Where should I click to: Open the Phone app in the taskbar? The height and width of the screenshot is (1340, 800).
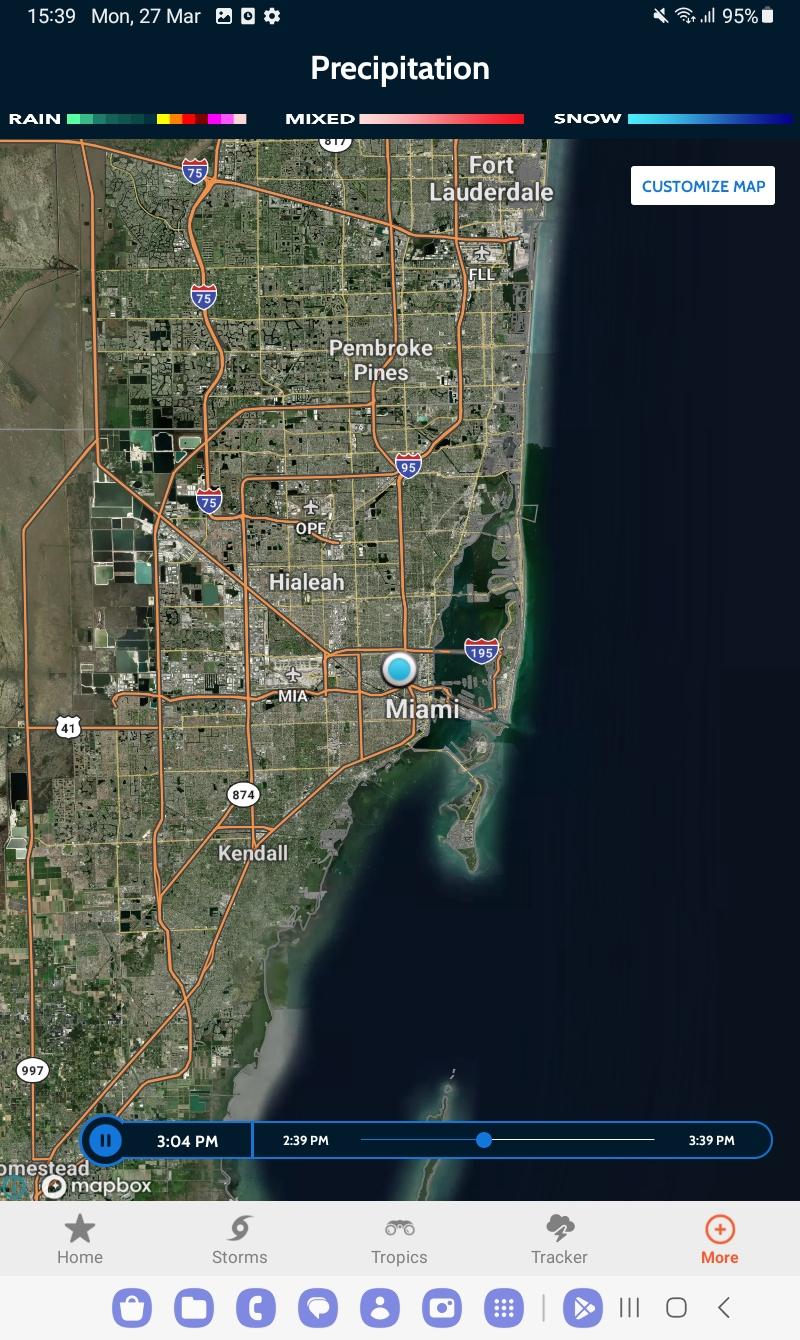click(256, 1307)
